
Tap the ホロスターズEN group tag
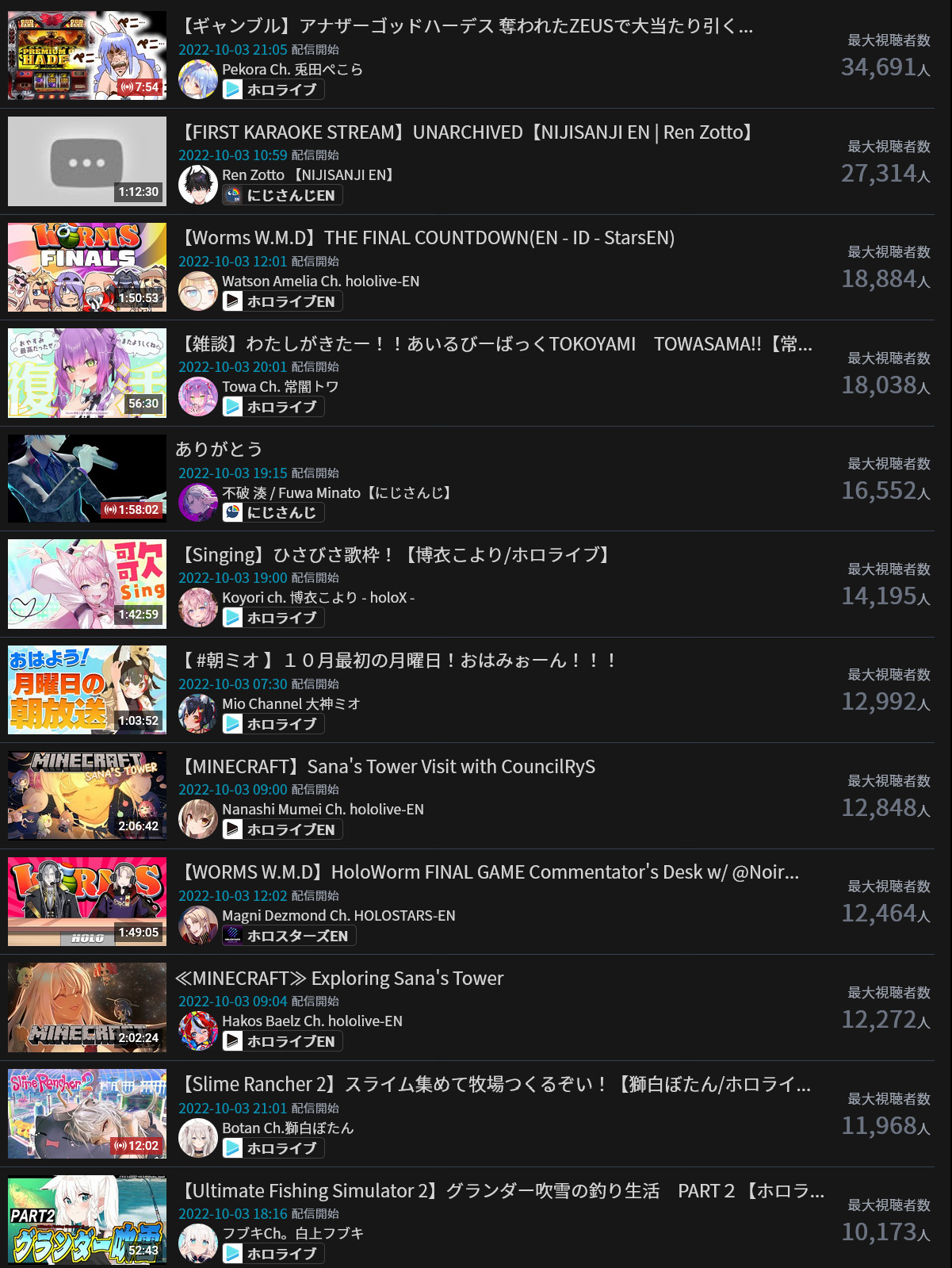click(289, 936)
